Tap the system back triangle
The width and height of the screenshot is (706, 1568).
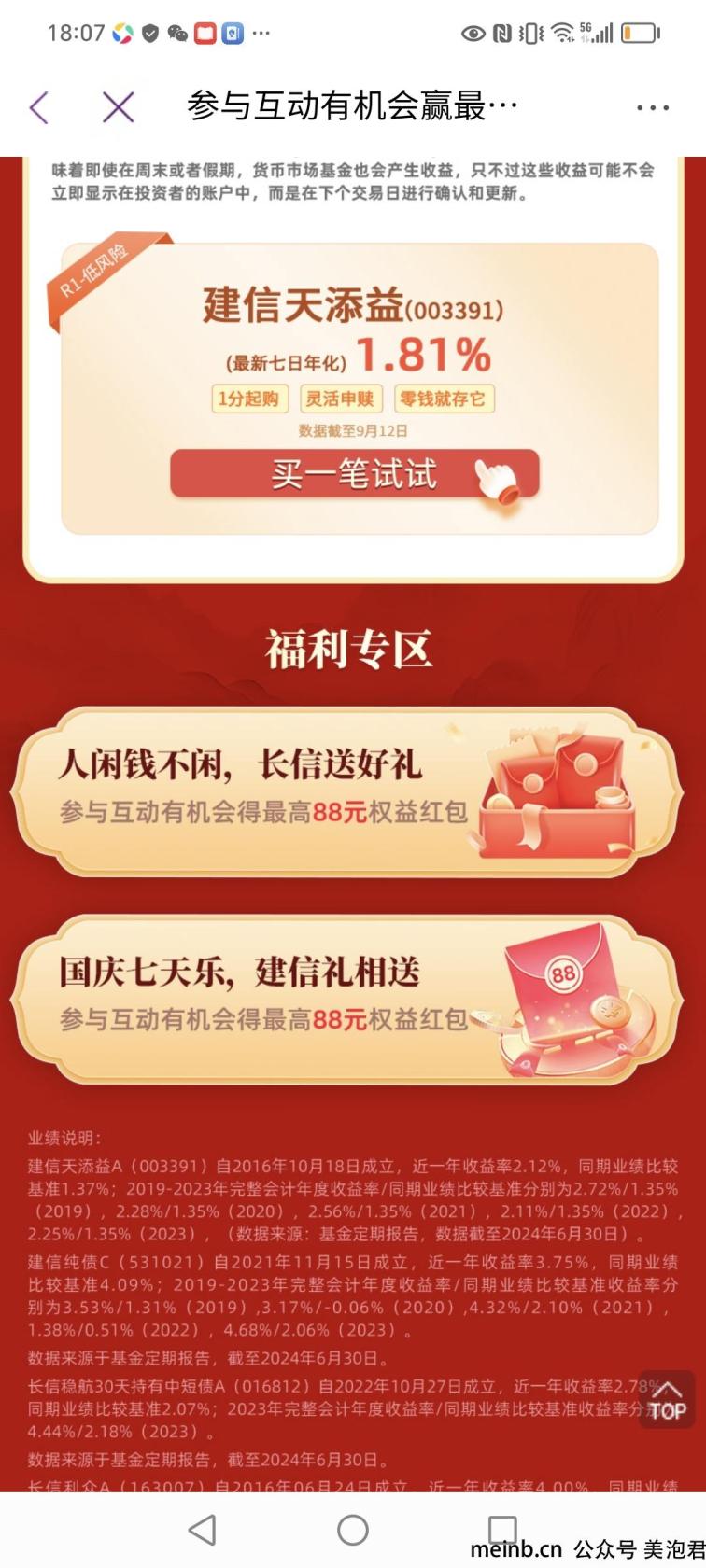202,1530
